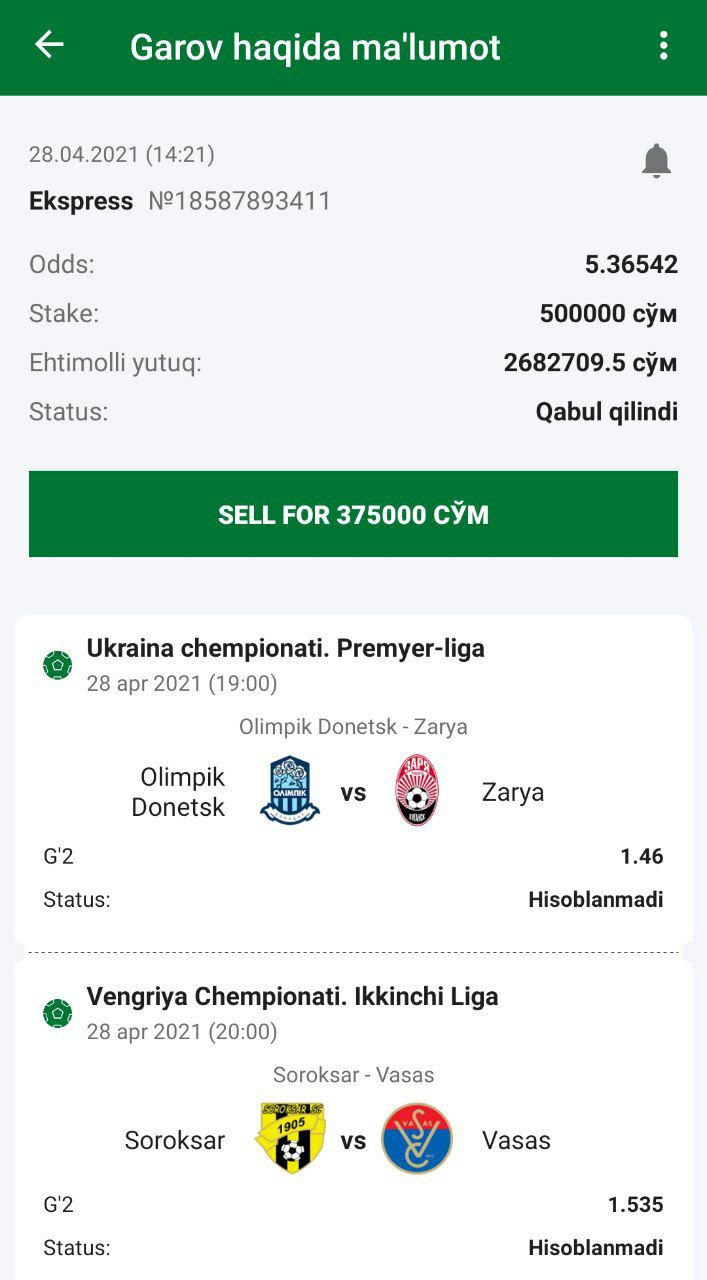707x1280 pixels.
Task: Go back using the arrow icon
Action: [x=49, y=45]
